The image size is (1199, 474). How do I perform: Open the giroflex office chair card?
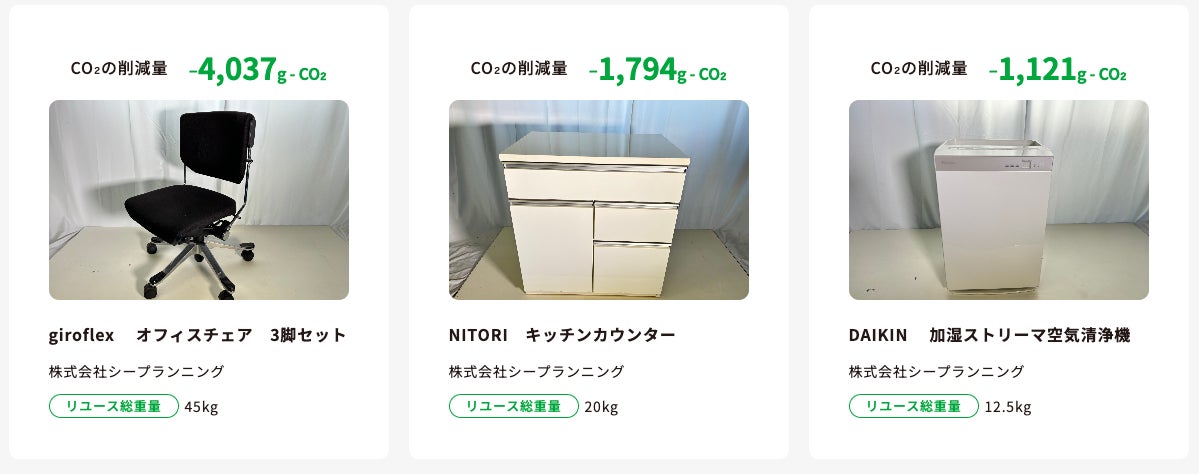pyautogui.click(x=198, y=200)
